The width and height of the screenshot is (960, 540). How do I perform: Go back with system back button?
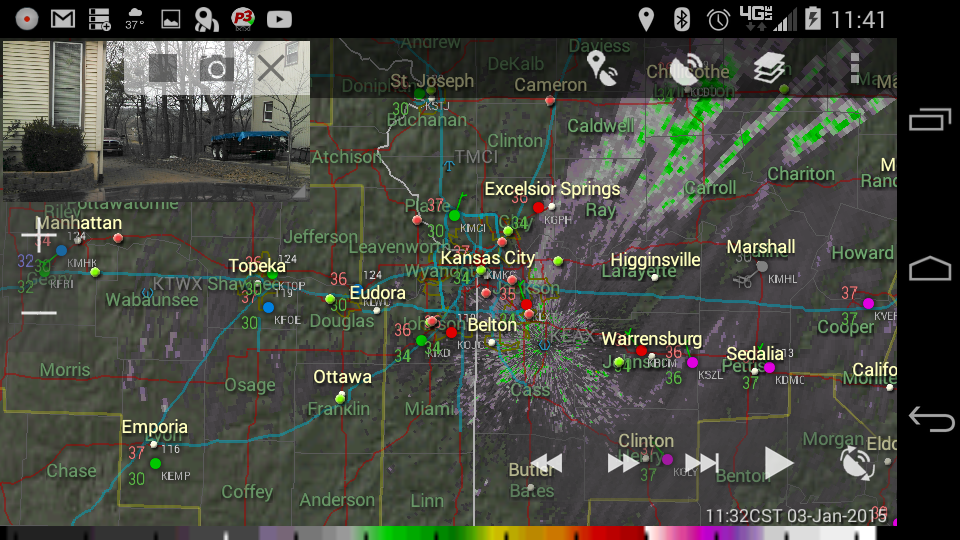(x=930, y=420)
